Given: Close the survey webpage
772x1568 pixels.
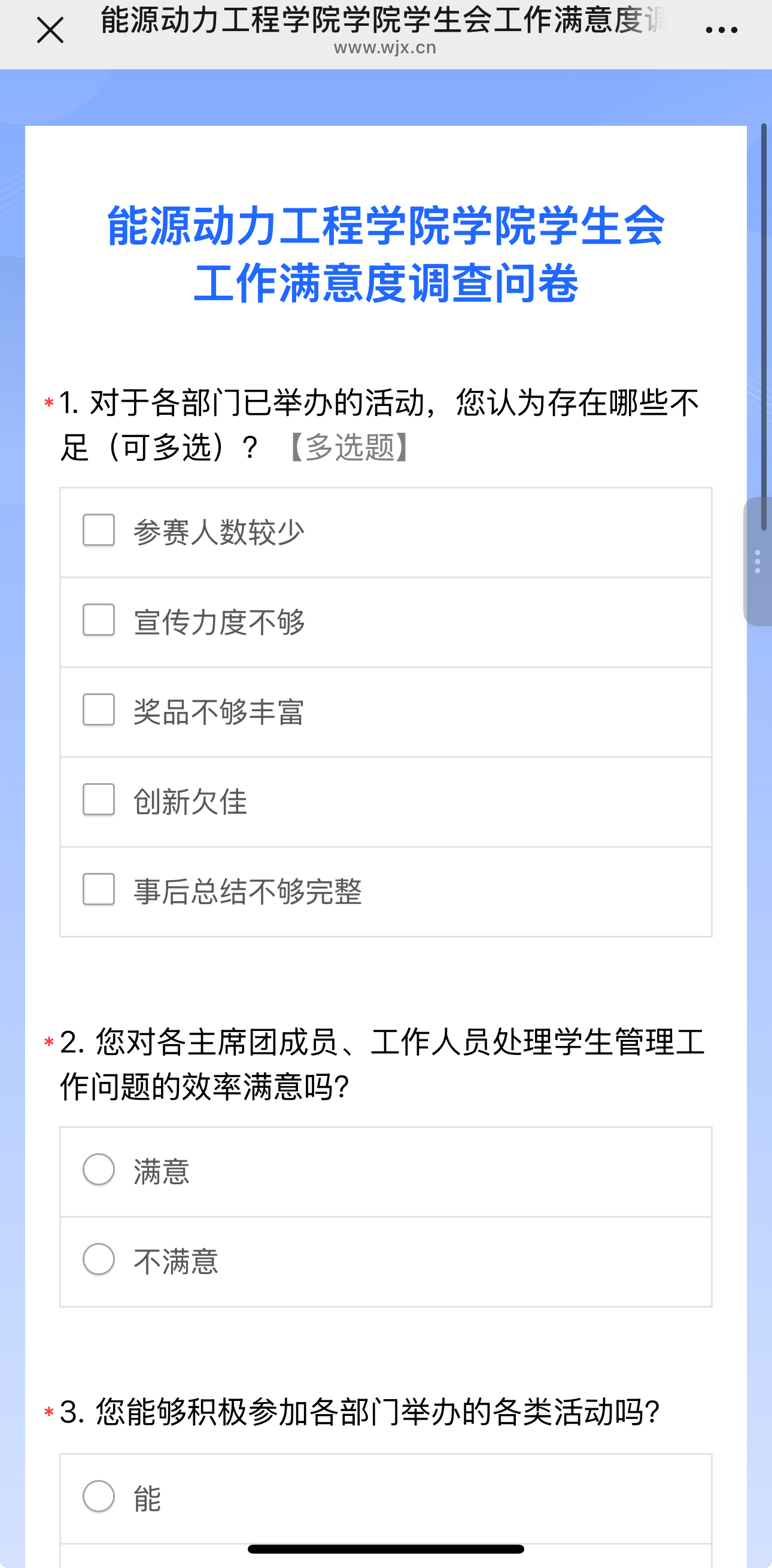Looking at the screenshot, I should pyautogui.click(x=50, y=31).
